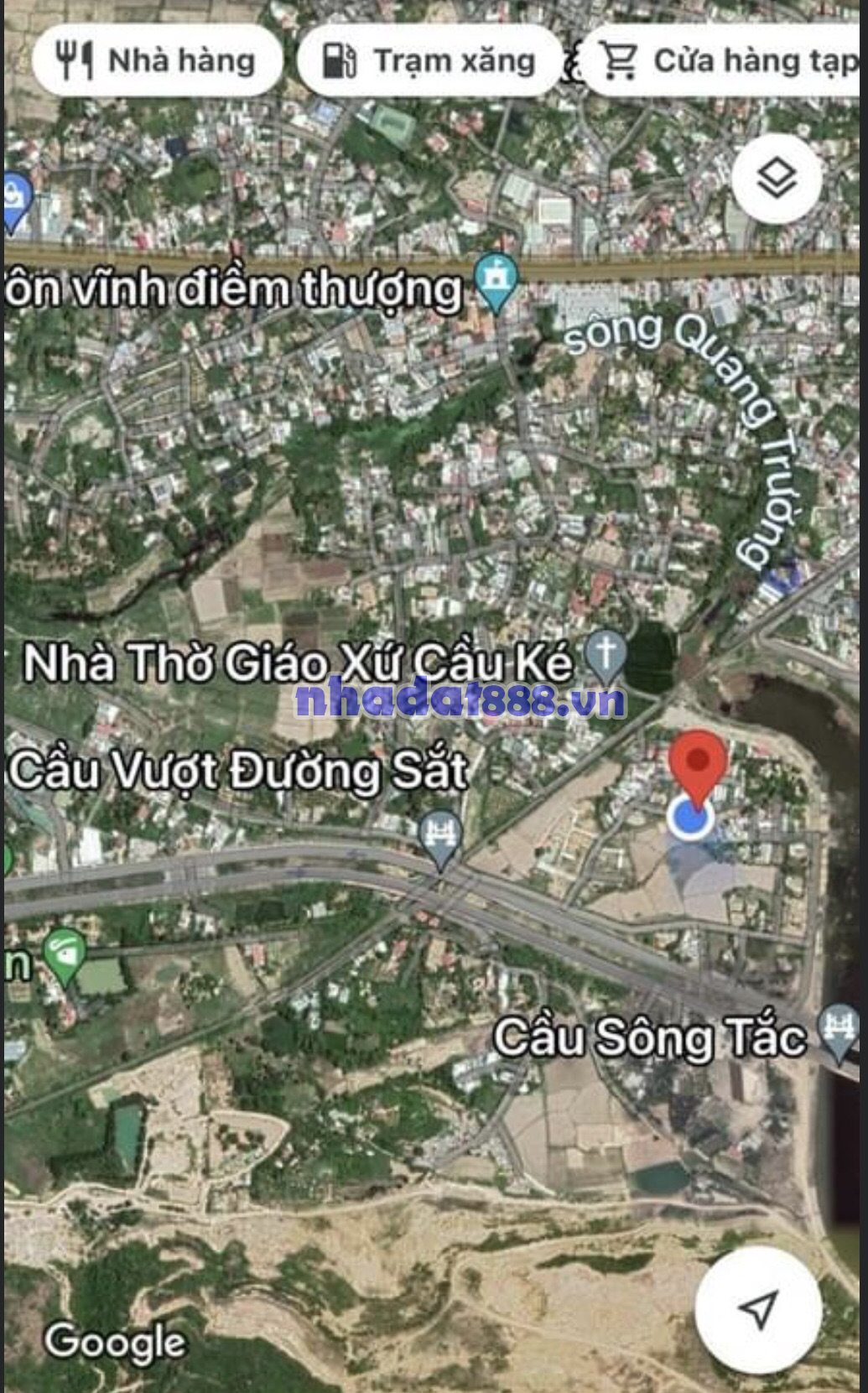
Task: View the Cầu Sông Tắc bridge marker
Action: tap(840, 1031)
